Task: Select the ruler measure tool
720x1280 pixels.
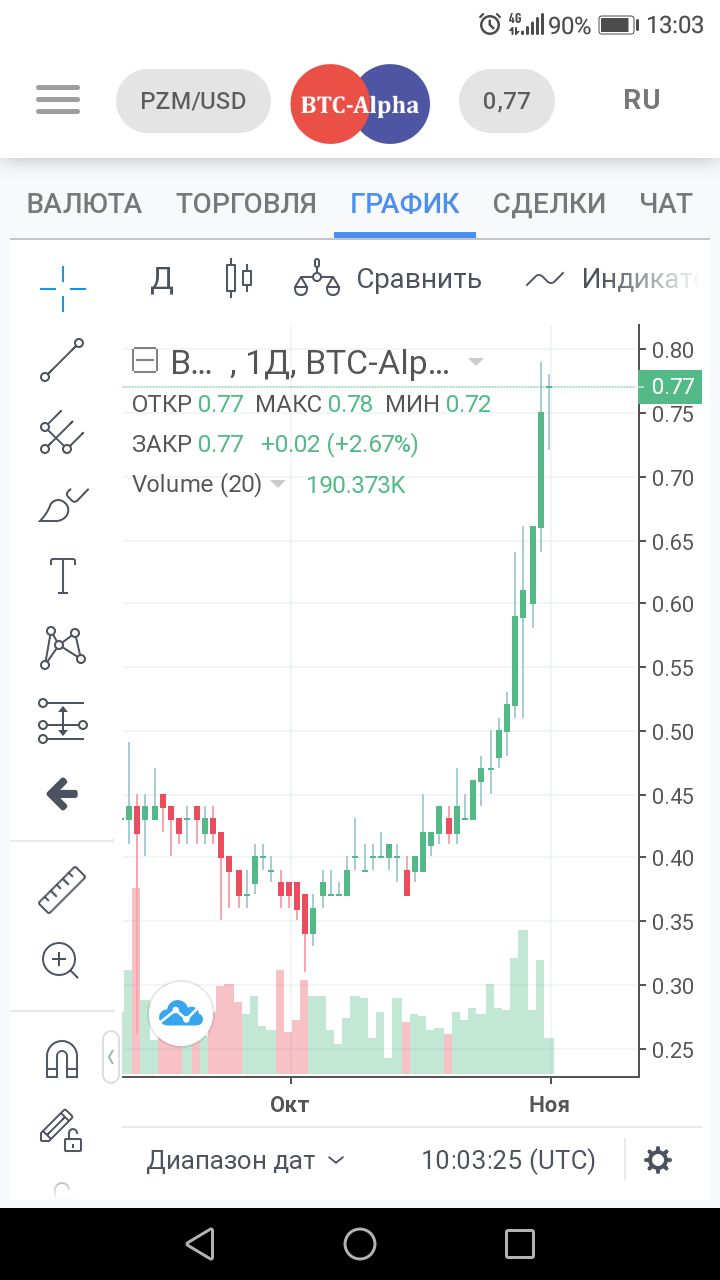Action: click(62, 888)
